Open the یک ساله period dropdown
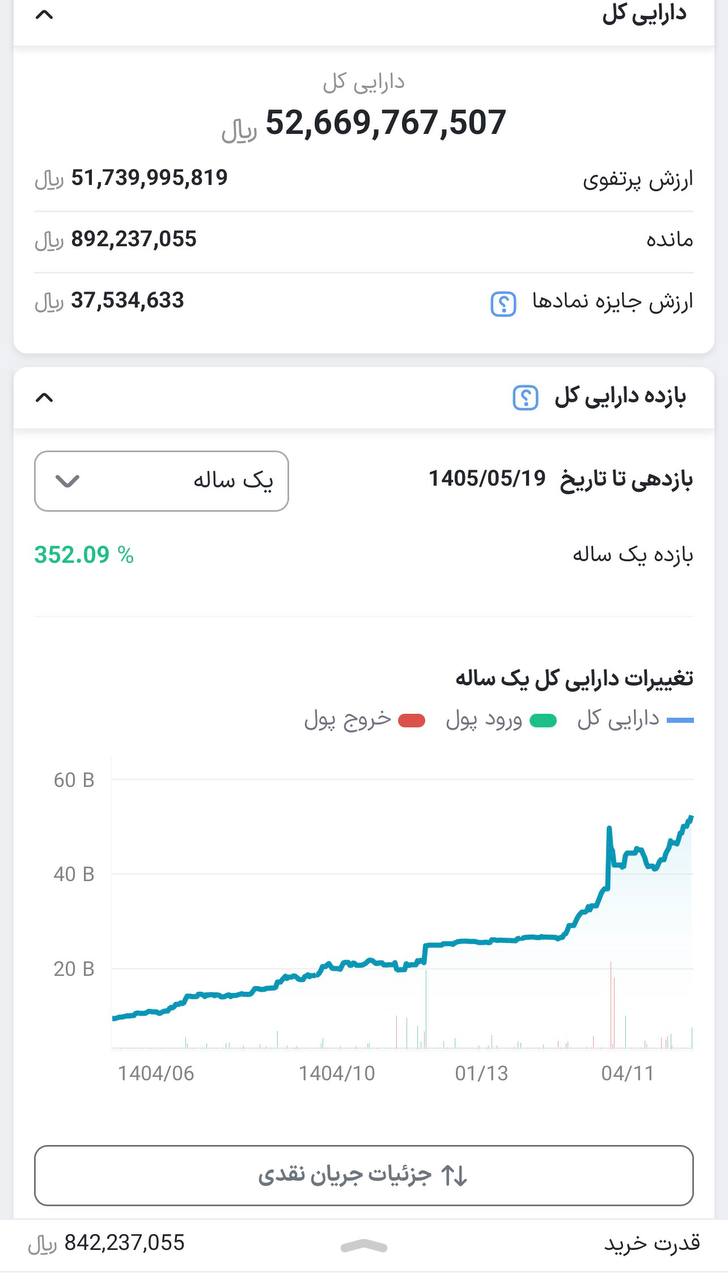The height and width of the screenshot is (1280, 728). point(162,481)
